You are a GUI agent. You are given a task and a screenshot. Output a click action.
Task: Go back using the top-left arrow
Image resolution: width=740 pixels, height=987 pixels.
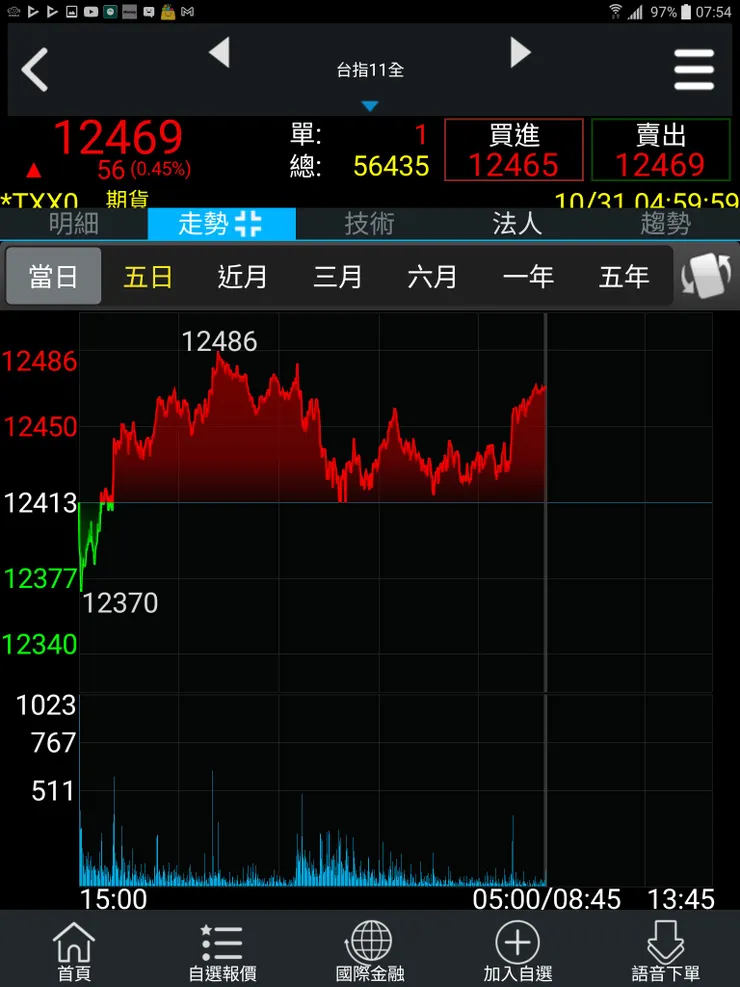[x=36, y=70]
